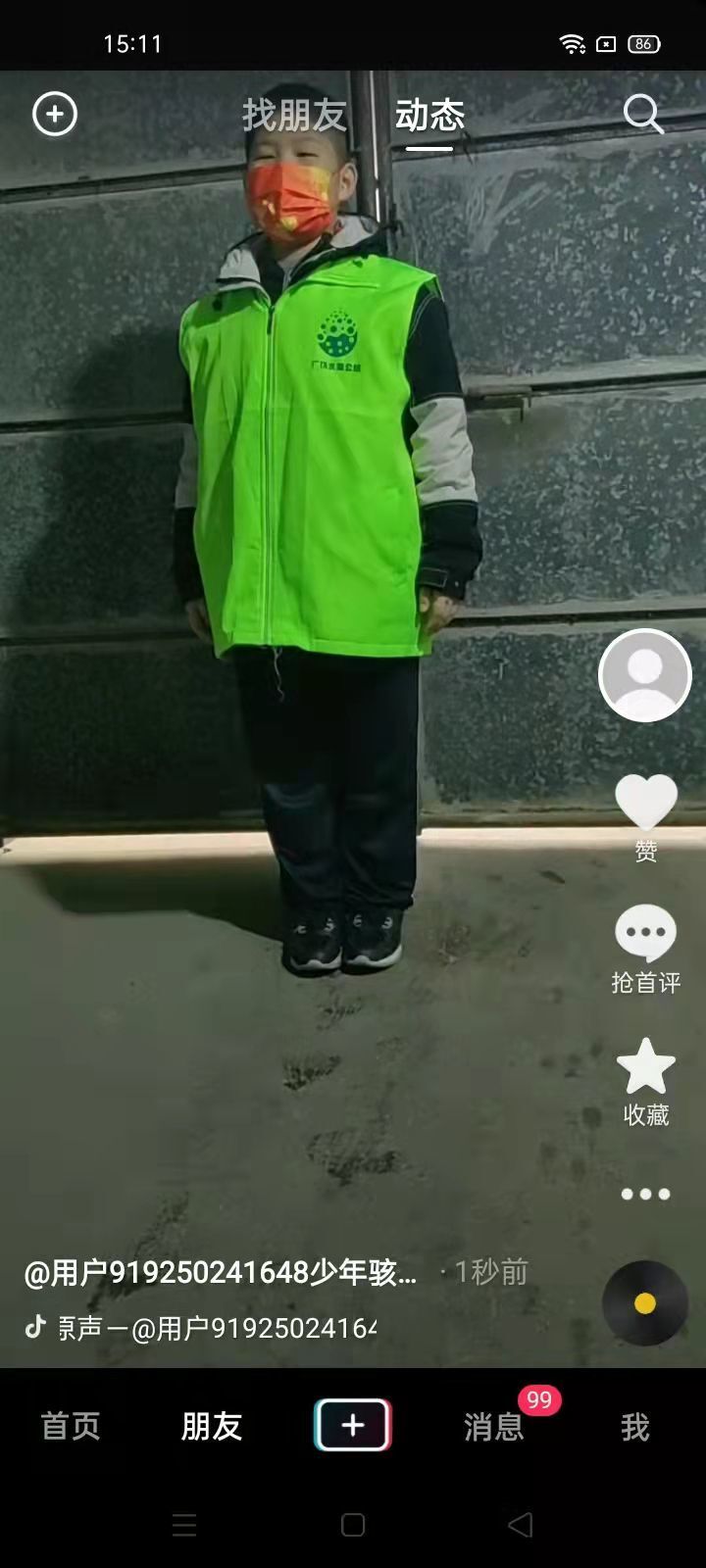Open 消息 messages tab
The image size is (706, 1568).
[494, 1426]
